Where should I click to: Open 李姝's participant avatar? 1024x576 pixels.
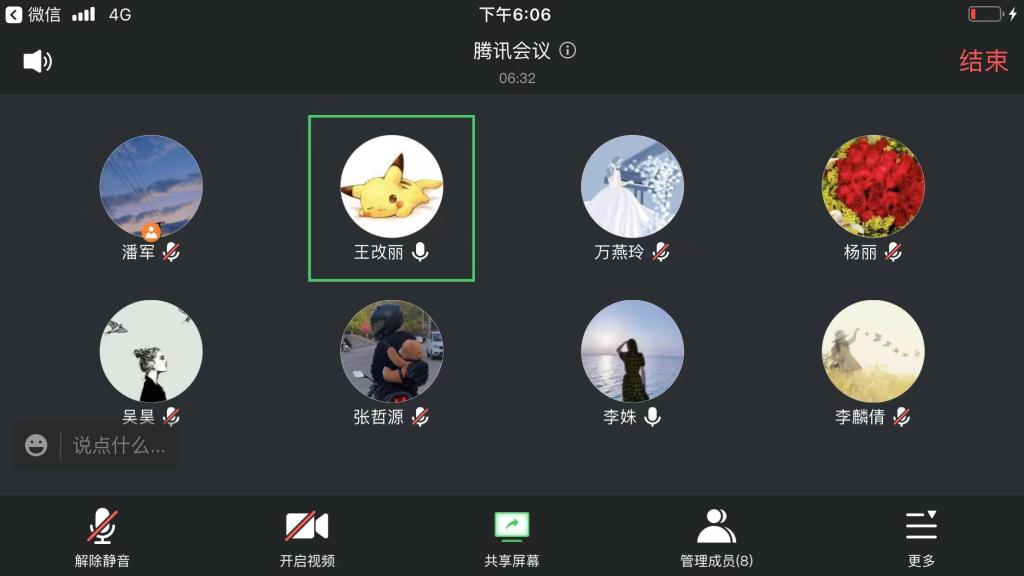[x=632, y=352]
